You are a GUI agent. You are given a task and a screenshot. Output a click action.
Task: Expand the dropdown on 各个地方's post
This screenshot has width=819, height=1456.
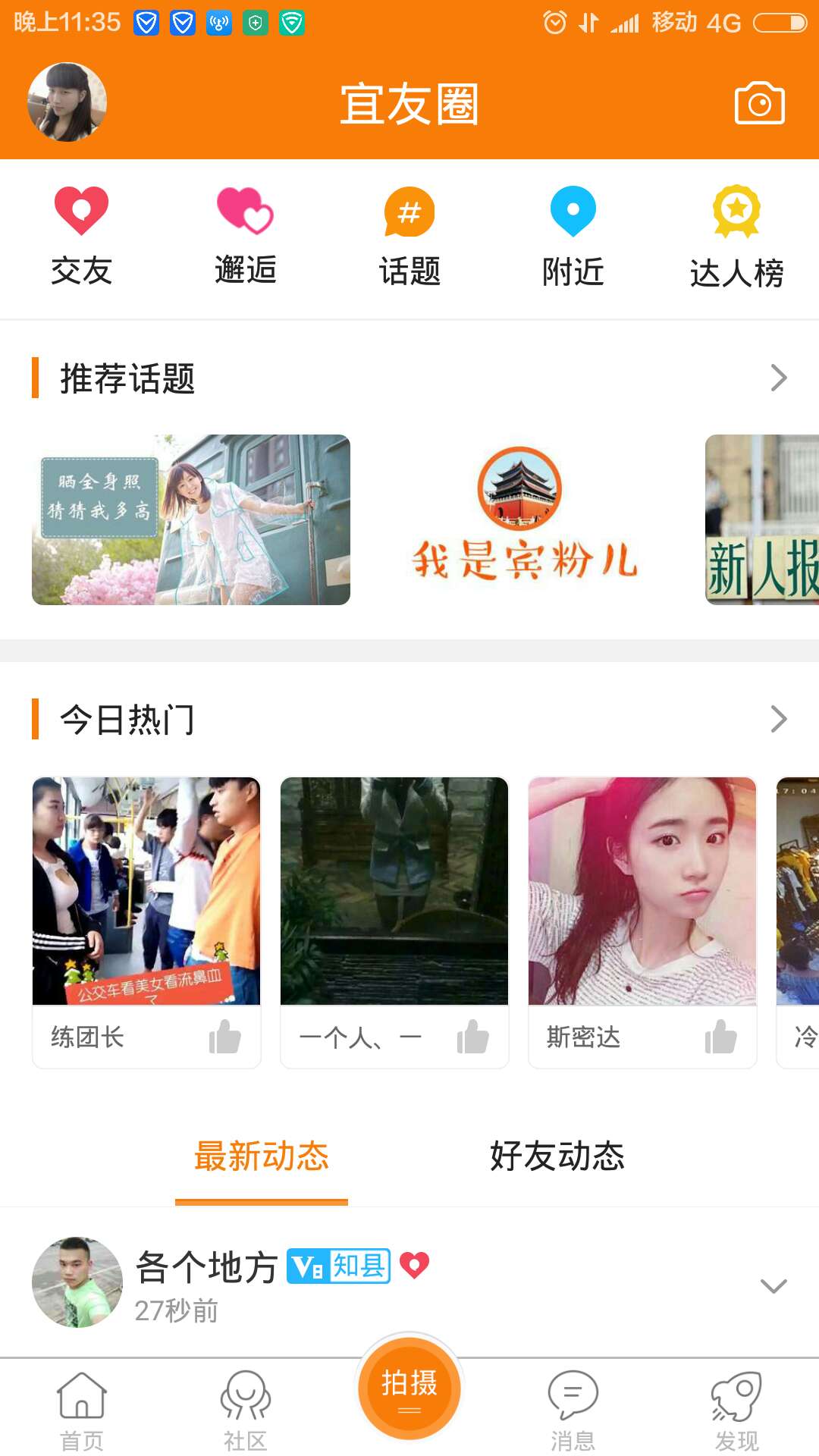[x=773, y=1286]
